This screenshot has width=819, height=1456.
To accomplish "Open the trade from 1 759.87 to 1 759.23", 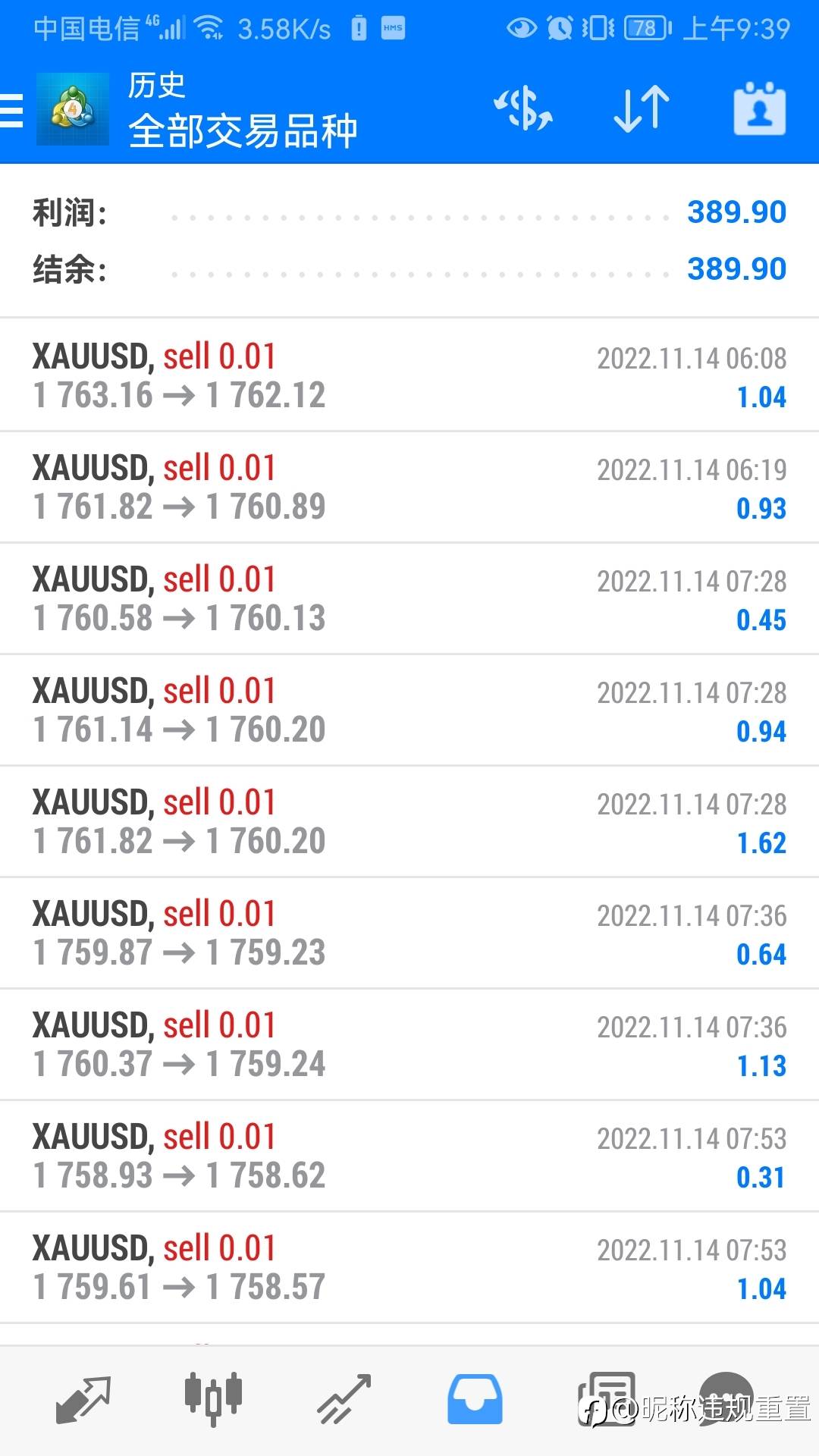I will pos(409,933).
